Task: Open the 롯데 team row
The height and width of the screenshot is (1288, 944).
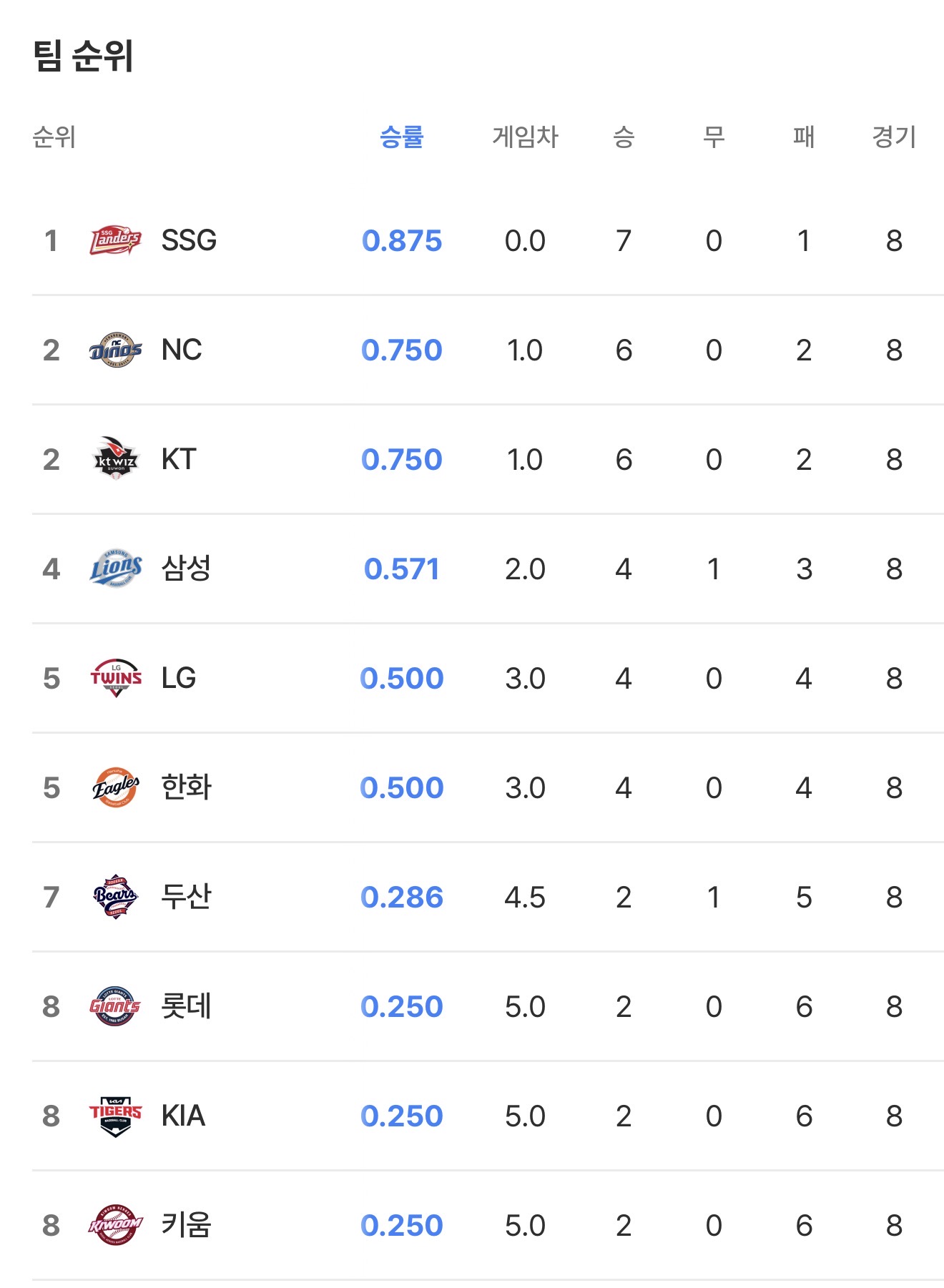Action: 186,1007
